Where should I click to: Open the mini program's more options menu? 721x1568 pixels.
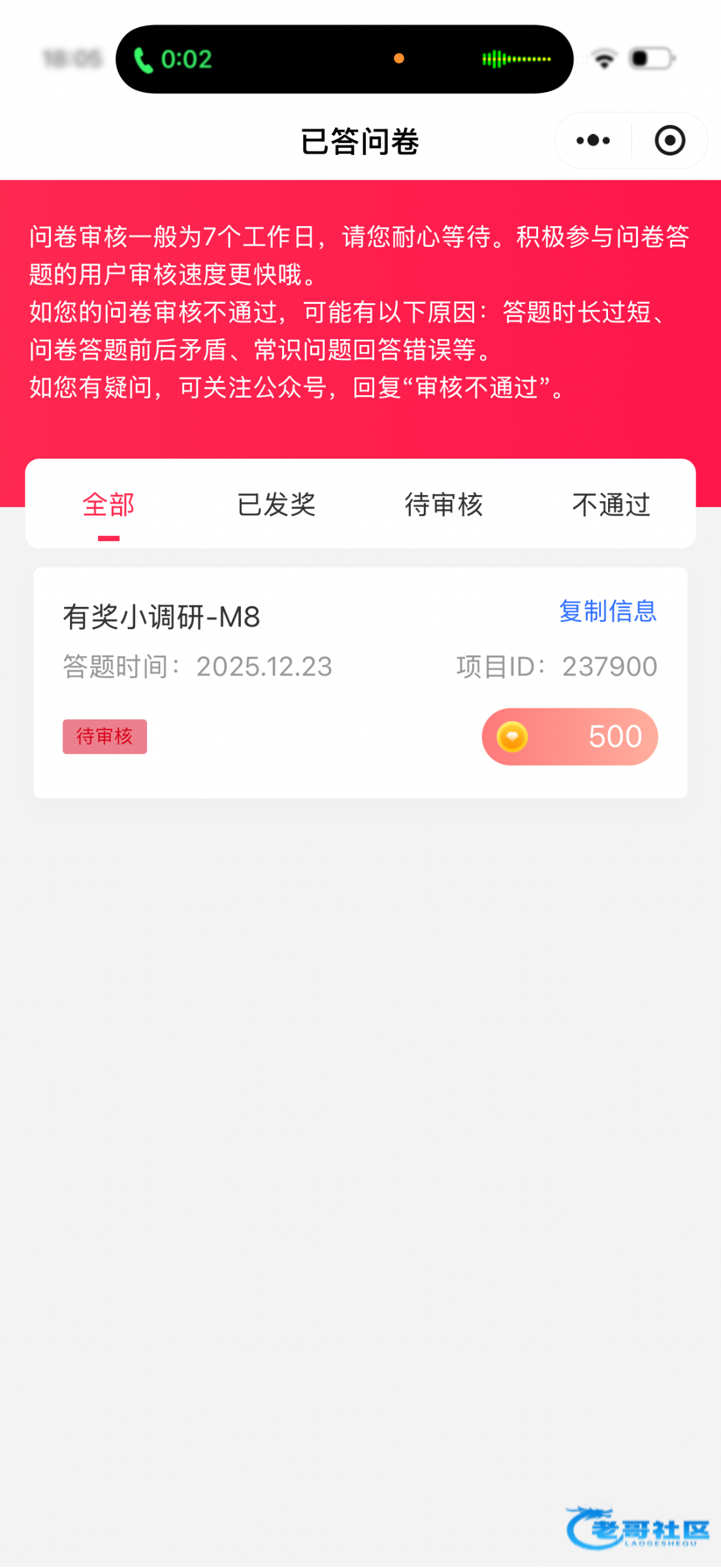593,140
